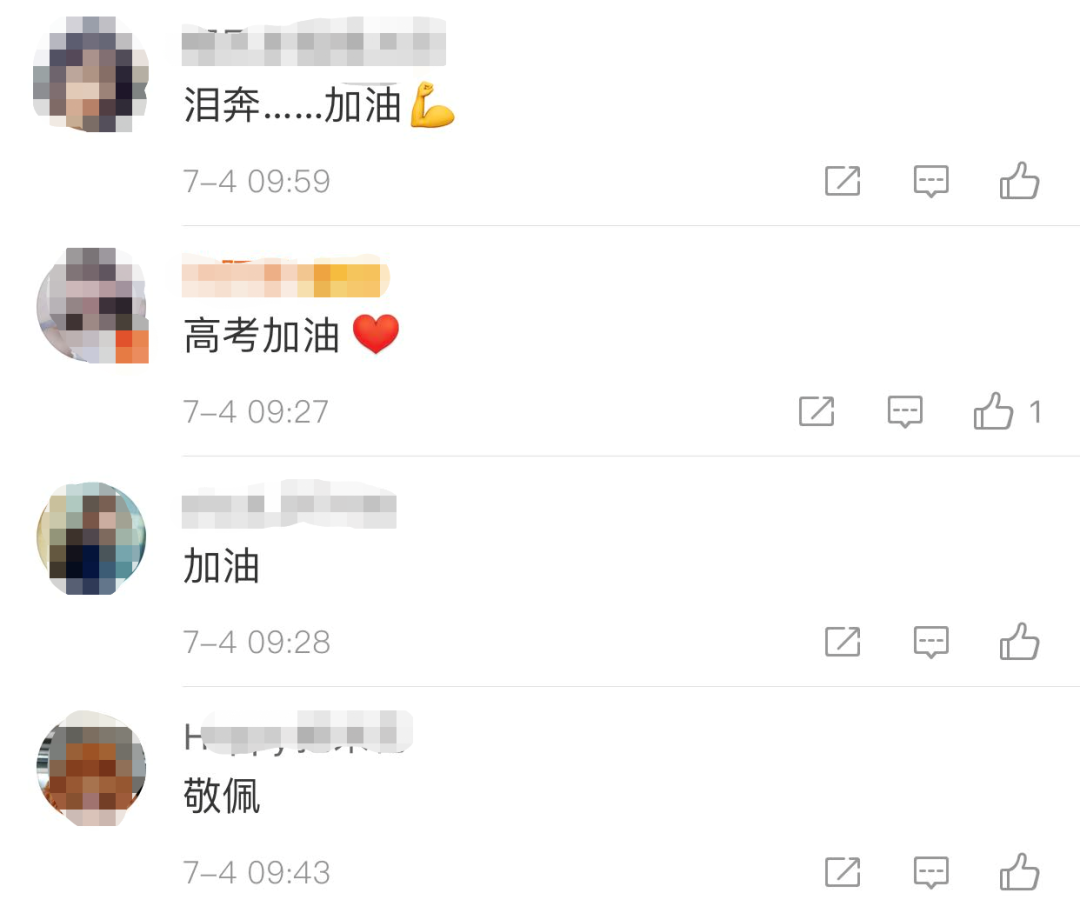Image resolution: width=1080 pixels, height=913 pixels.
Task: Open avatar of the 09:28 '加油' commenter
Action: click(91, 537)
